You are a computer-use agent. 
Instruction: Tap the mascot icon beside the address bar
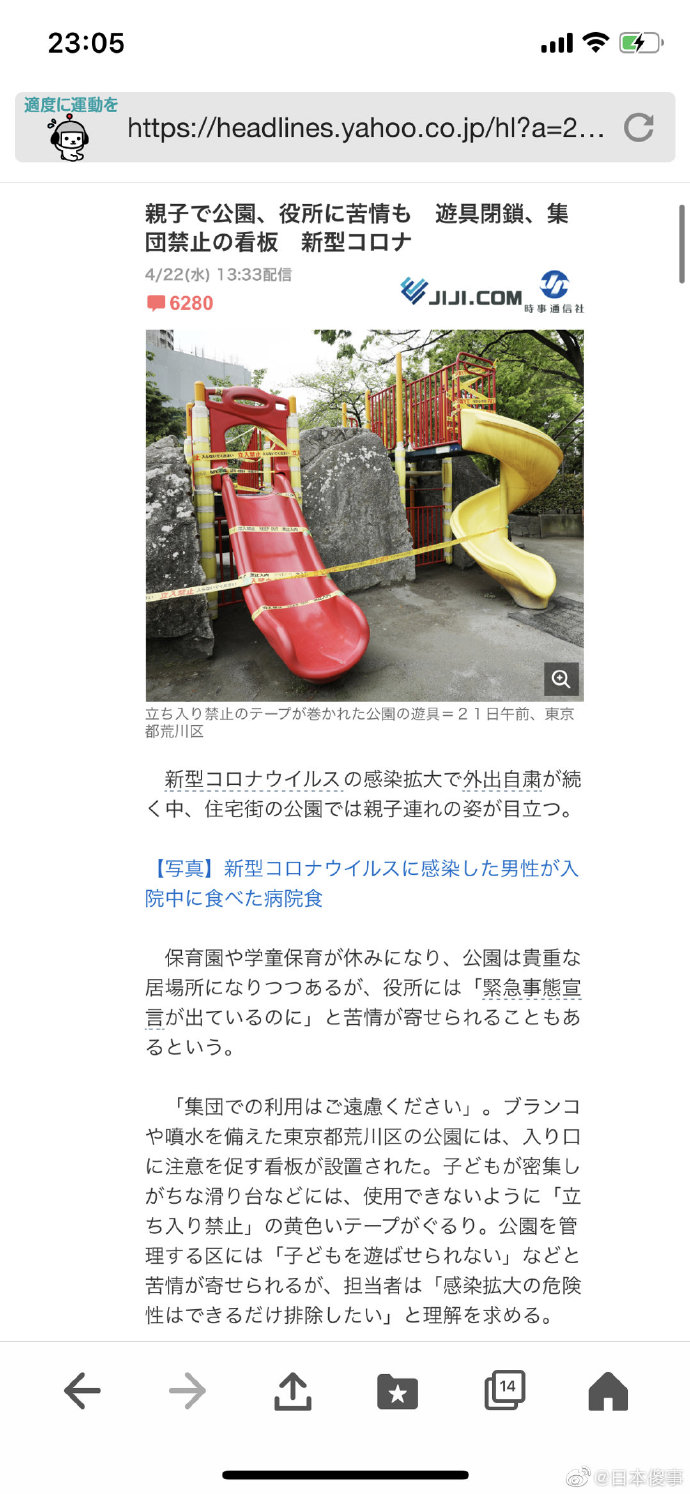pos(70,135)
